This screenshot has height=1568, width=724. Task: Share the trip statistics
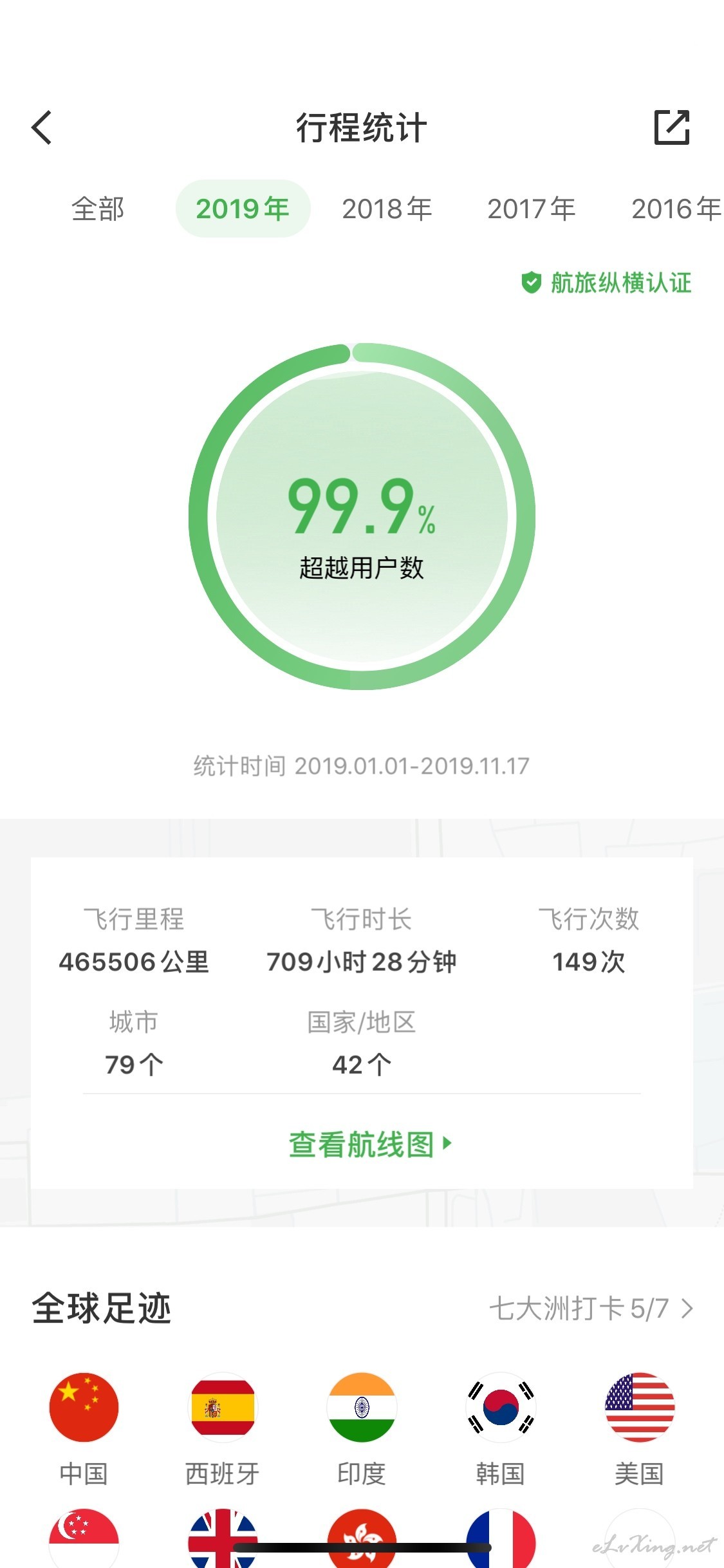[x=672, y=127]
